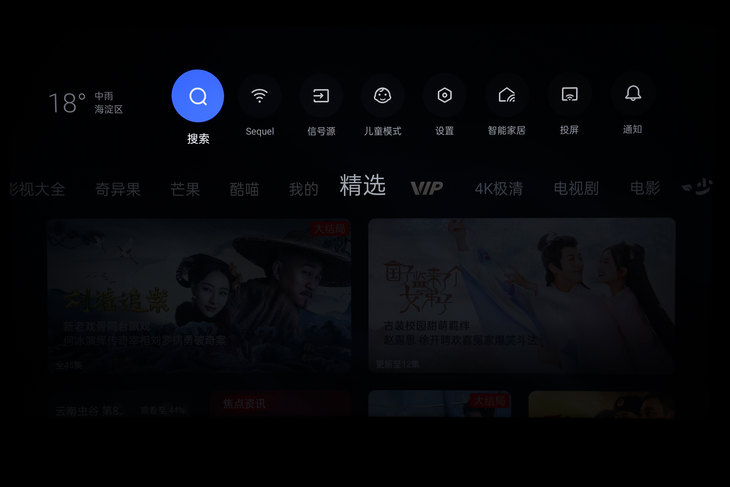The image size is (730, 487).
Task: Open the search (搜索) button
Action: click(197, 96)
